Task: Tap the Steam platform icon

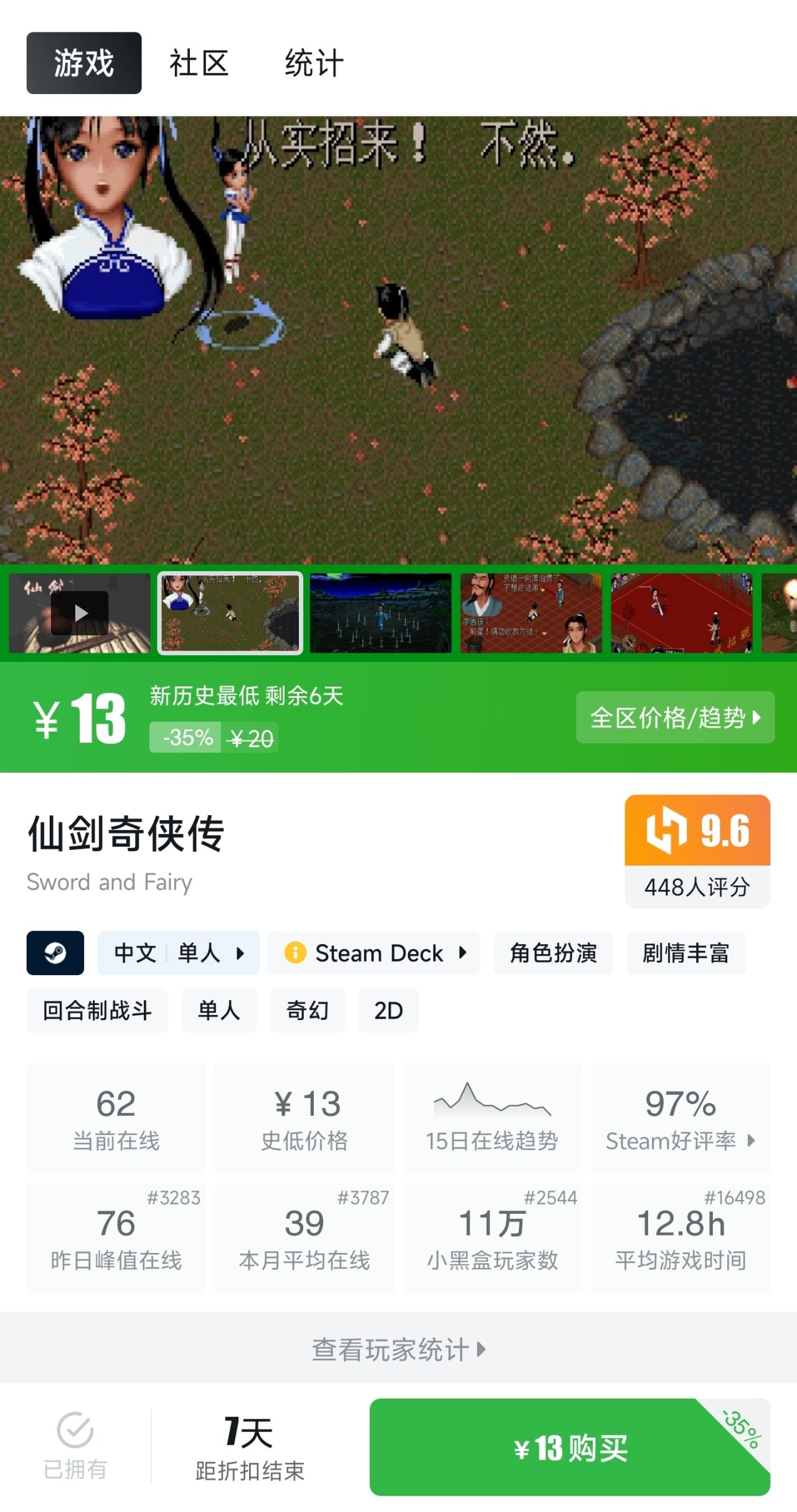Action: pos(55,953)
